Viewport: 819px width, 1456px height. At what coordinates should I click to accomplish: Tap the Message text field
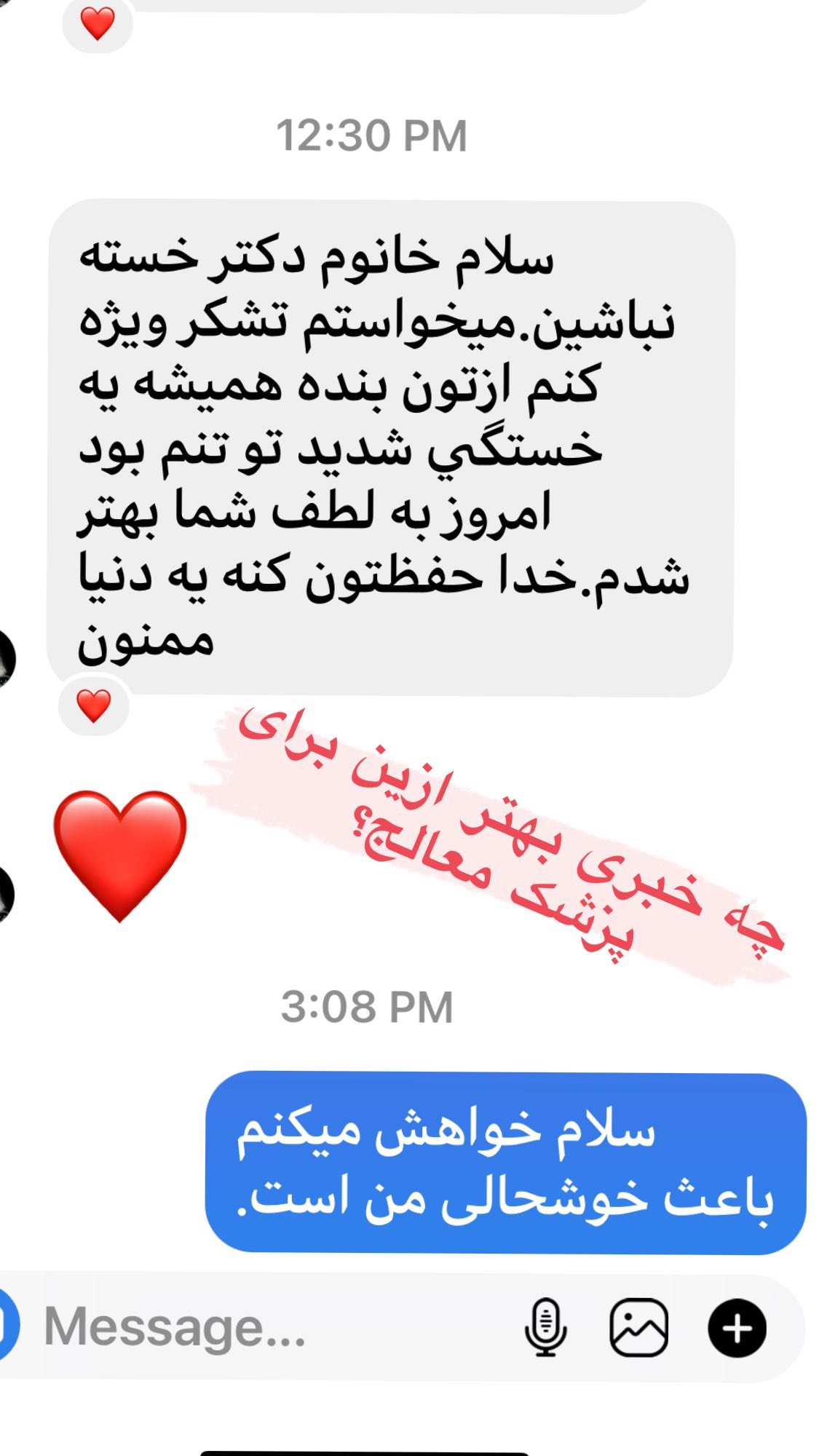(x=269, y=1327)
